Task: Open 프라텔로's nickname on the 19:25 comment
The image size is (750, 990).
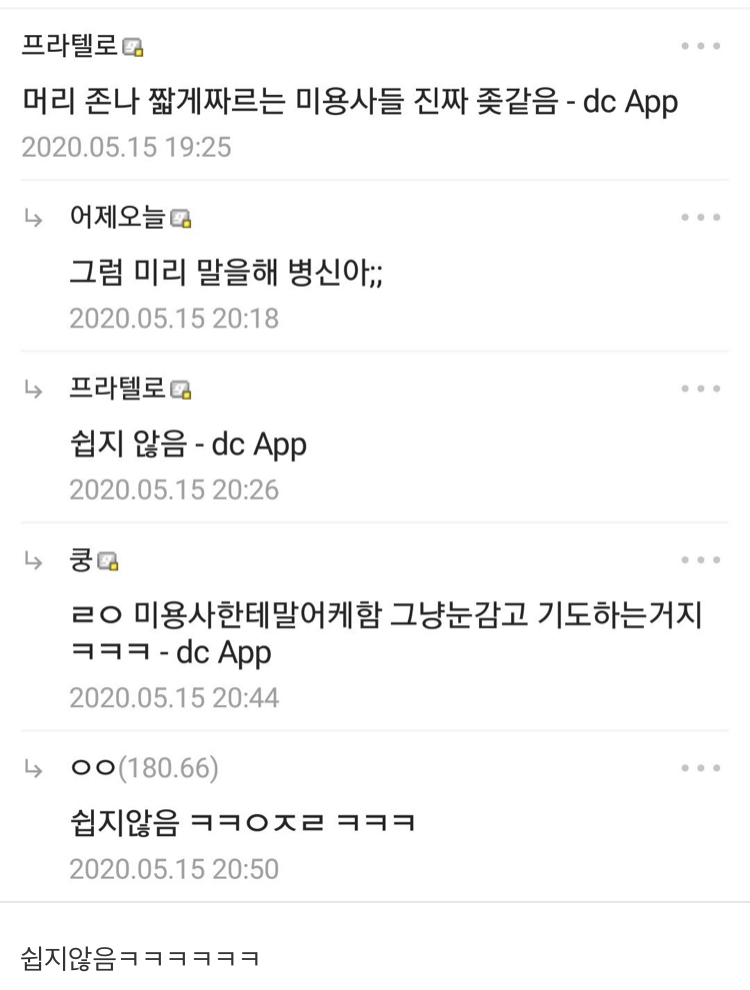Action: pyautogui.click(x=70, y=46)
